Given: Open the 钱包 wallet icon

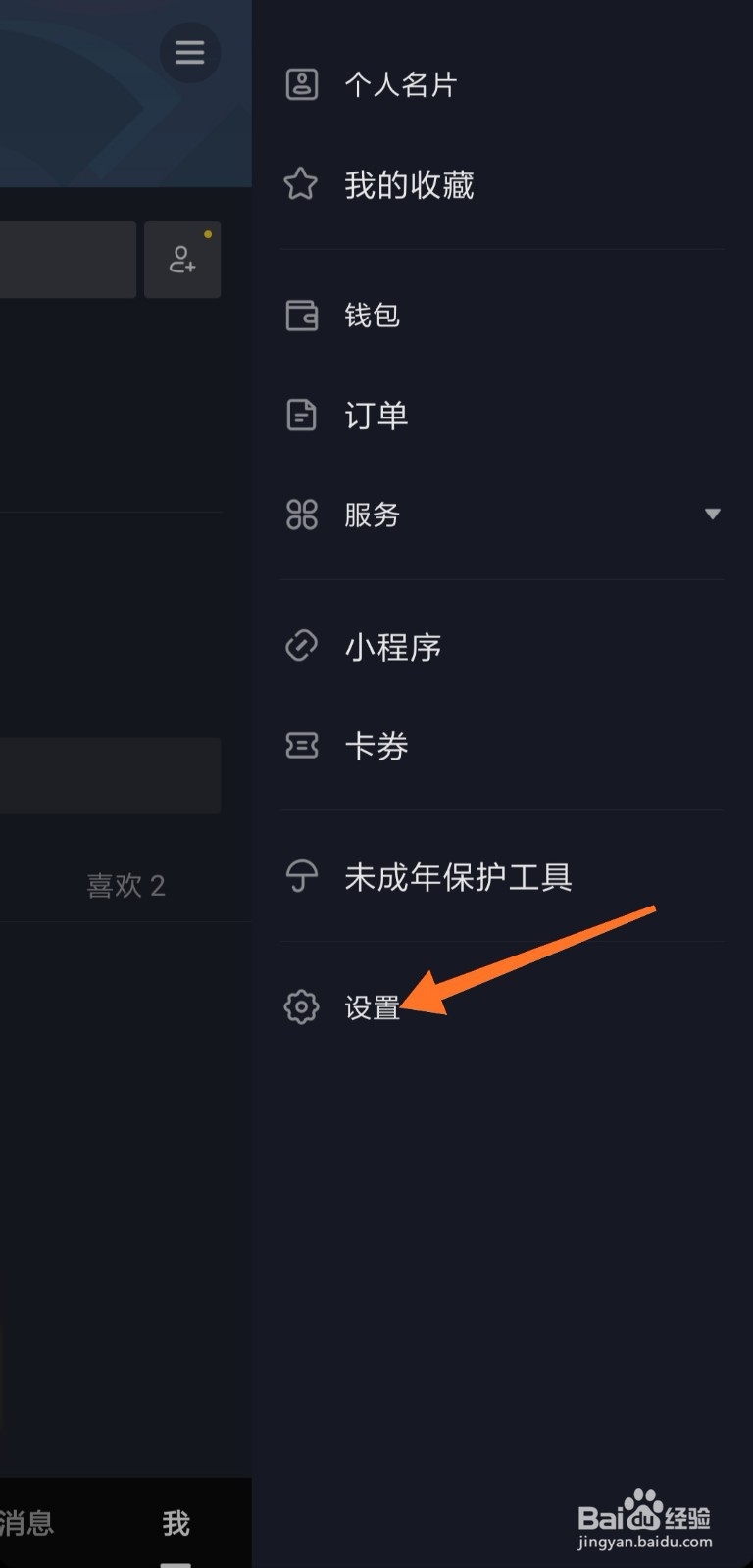Looking at the screenshot, I should (x=302, y=316).
